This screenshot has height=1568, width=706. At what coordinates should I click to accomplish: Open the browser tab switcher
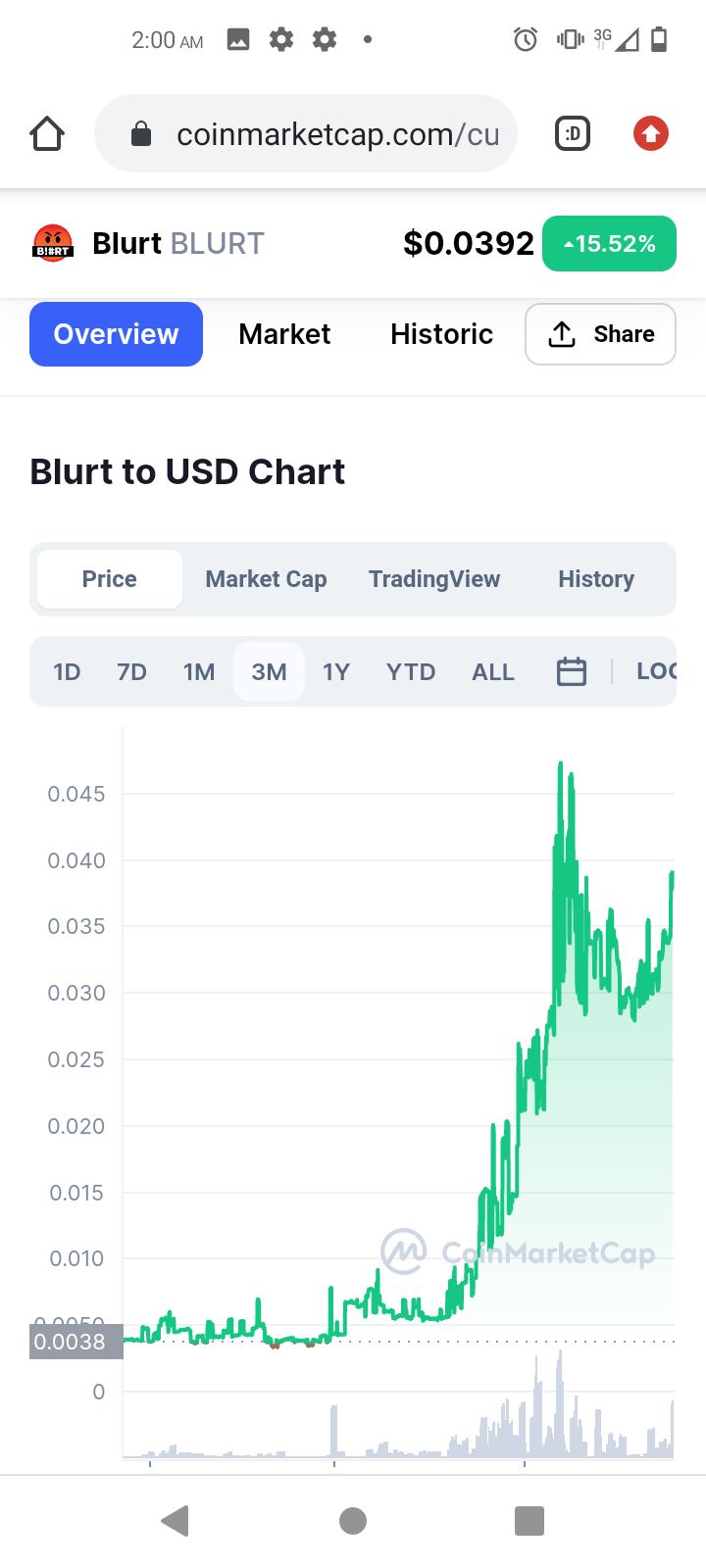point(573,133)
